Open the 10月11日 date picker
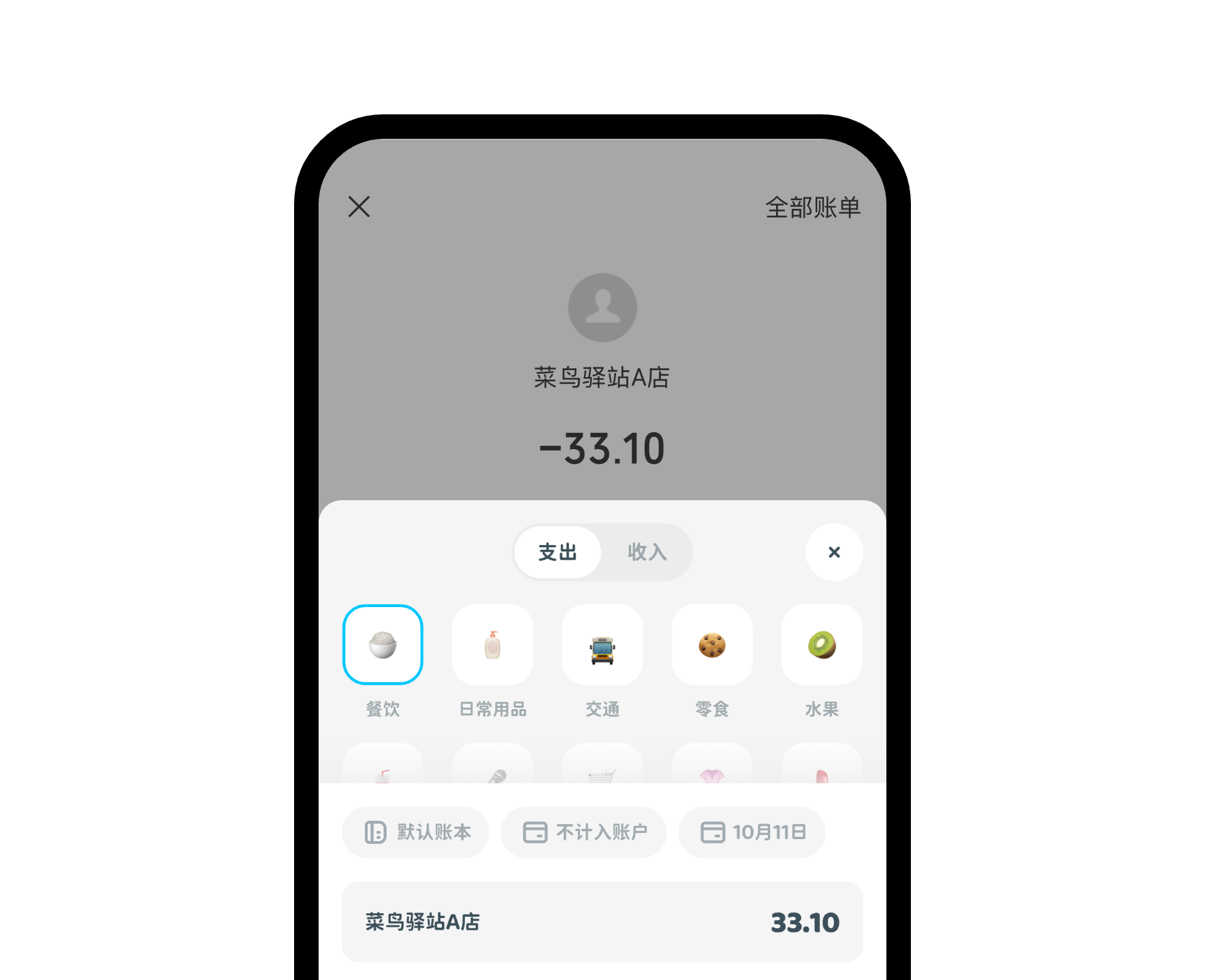 tap(752, 832)
